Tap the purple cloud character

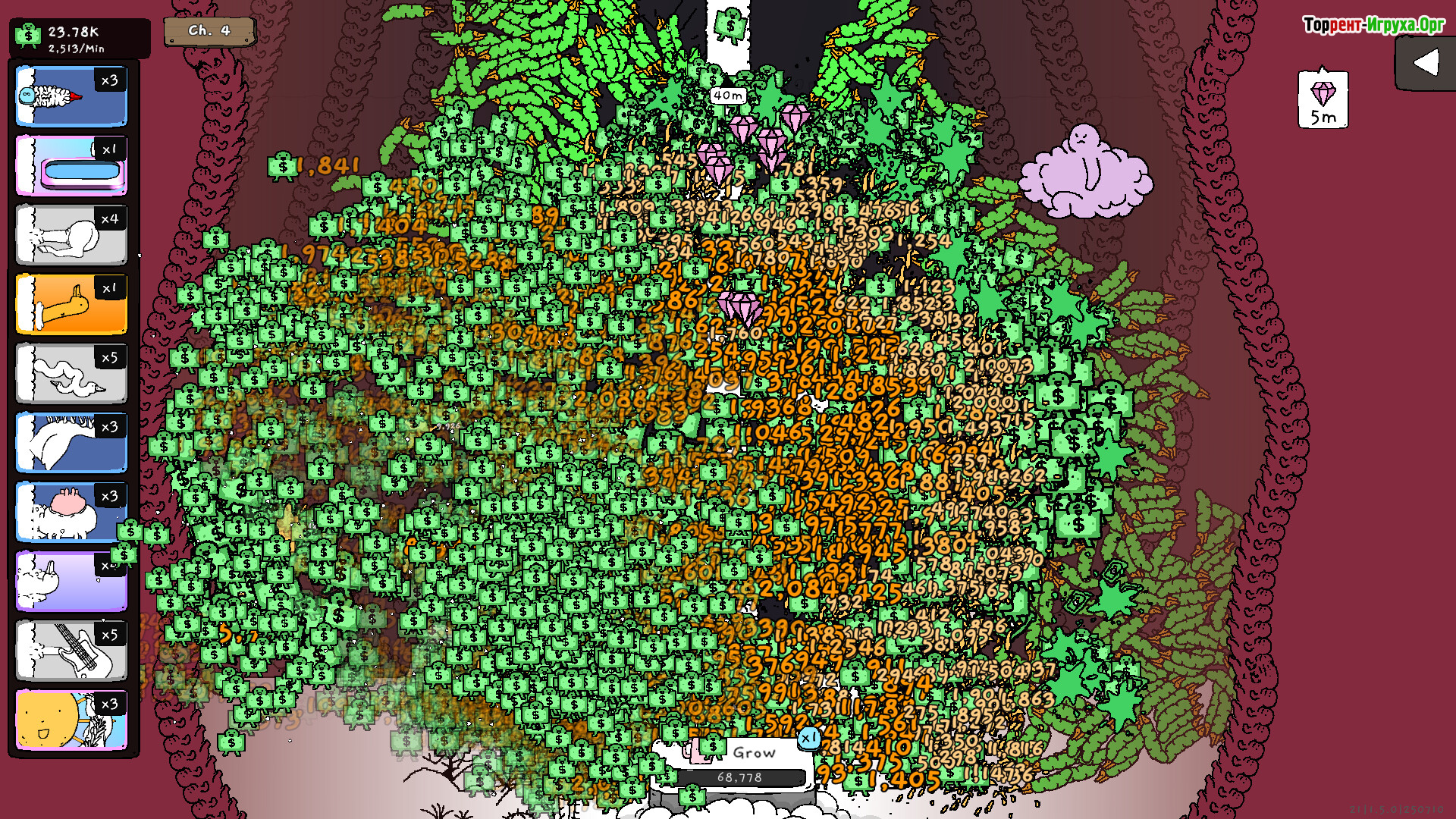pyautogui.click(x=1085, y=174)
